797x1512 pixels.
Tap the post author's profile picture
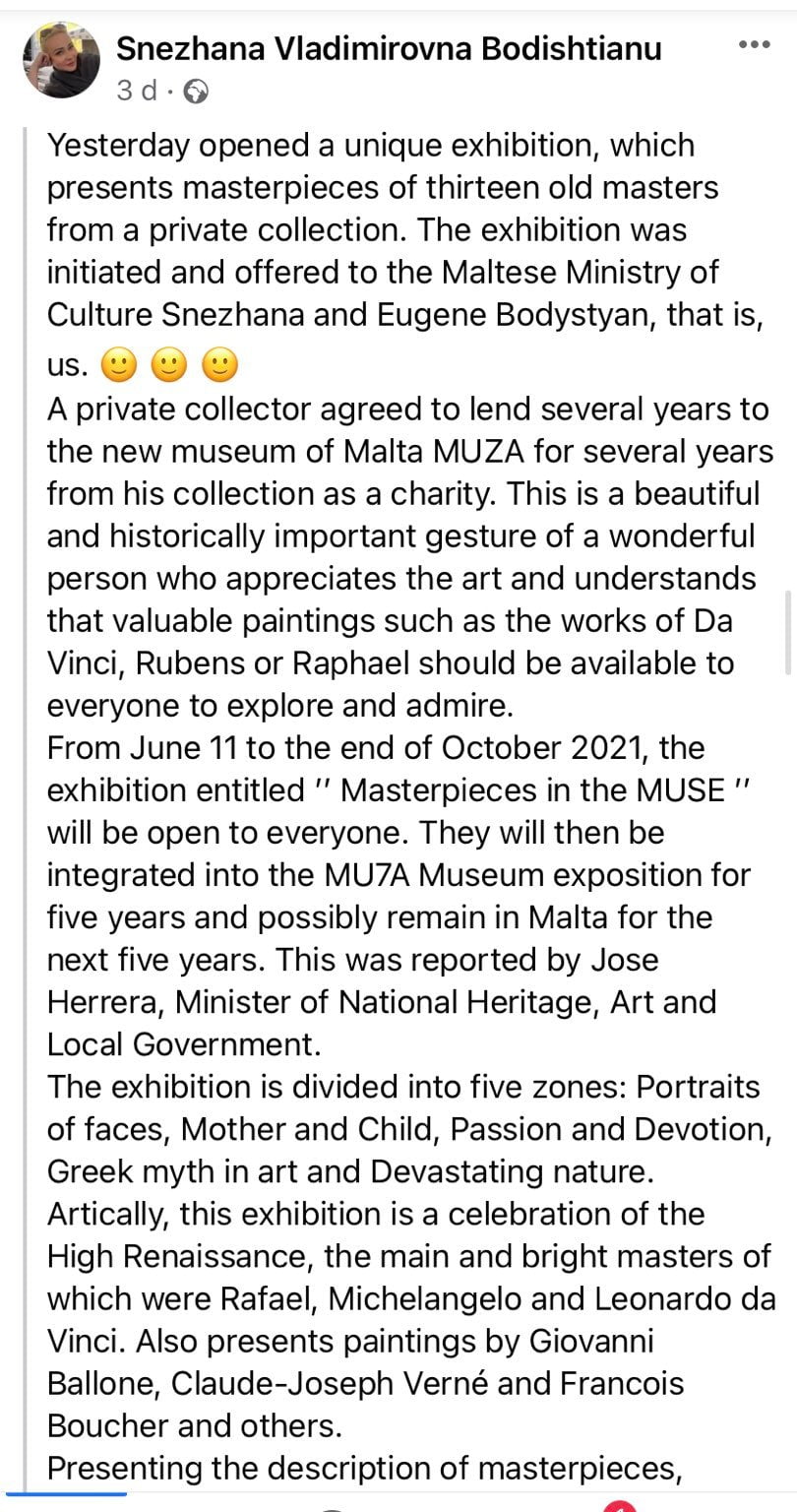[x=61, y=60]
